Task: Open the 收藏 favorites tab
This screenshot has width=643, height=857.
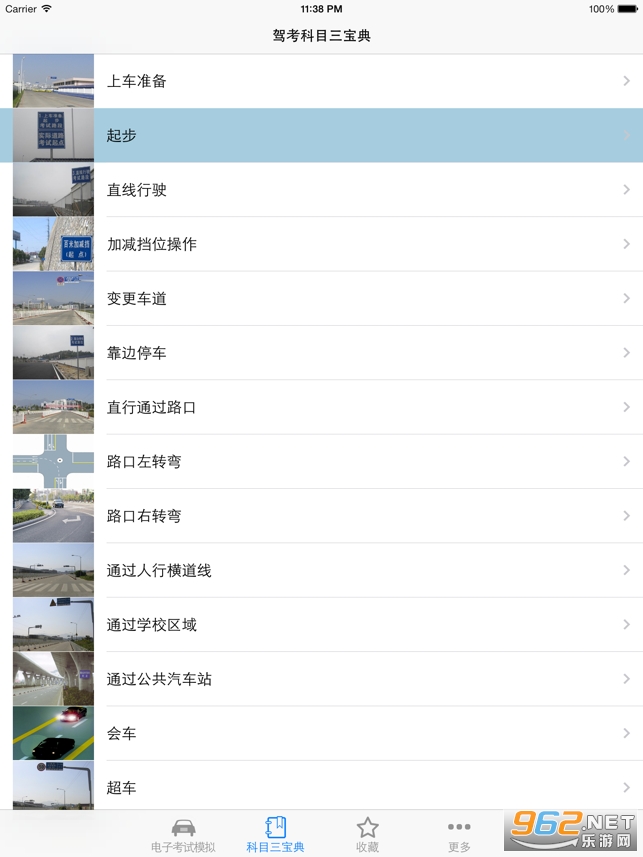Action: [x=367, y=835]
